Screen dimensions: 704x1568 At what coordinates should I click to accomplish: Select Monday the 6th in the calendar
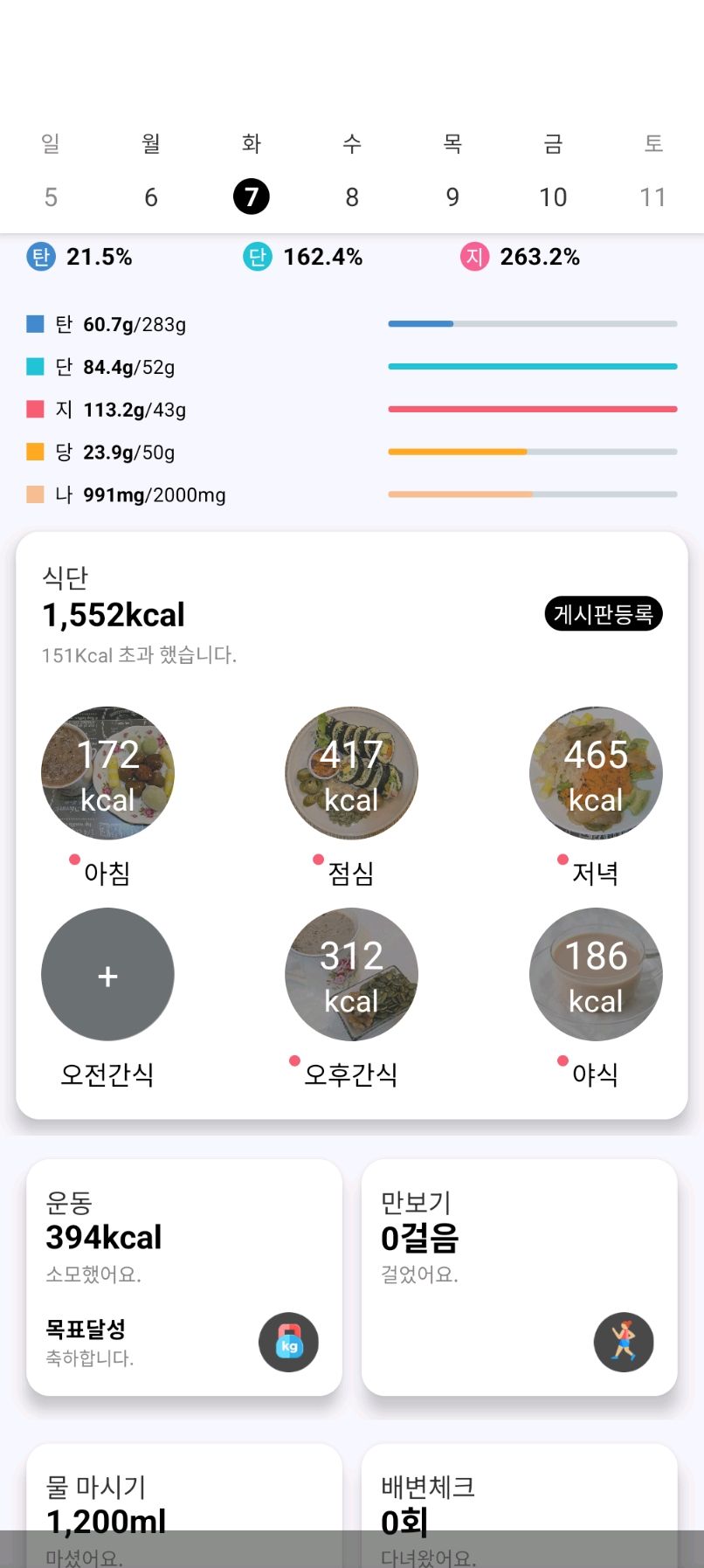(x=151, y=197)
